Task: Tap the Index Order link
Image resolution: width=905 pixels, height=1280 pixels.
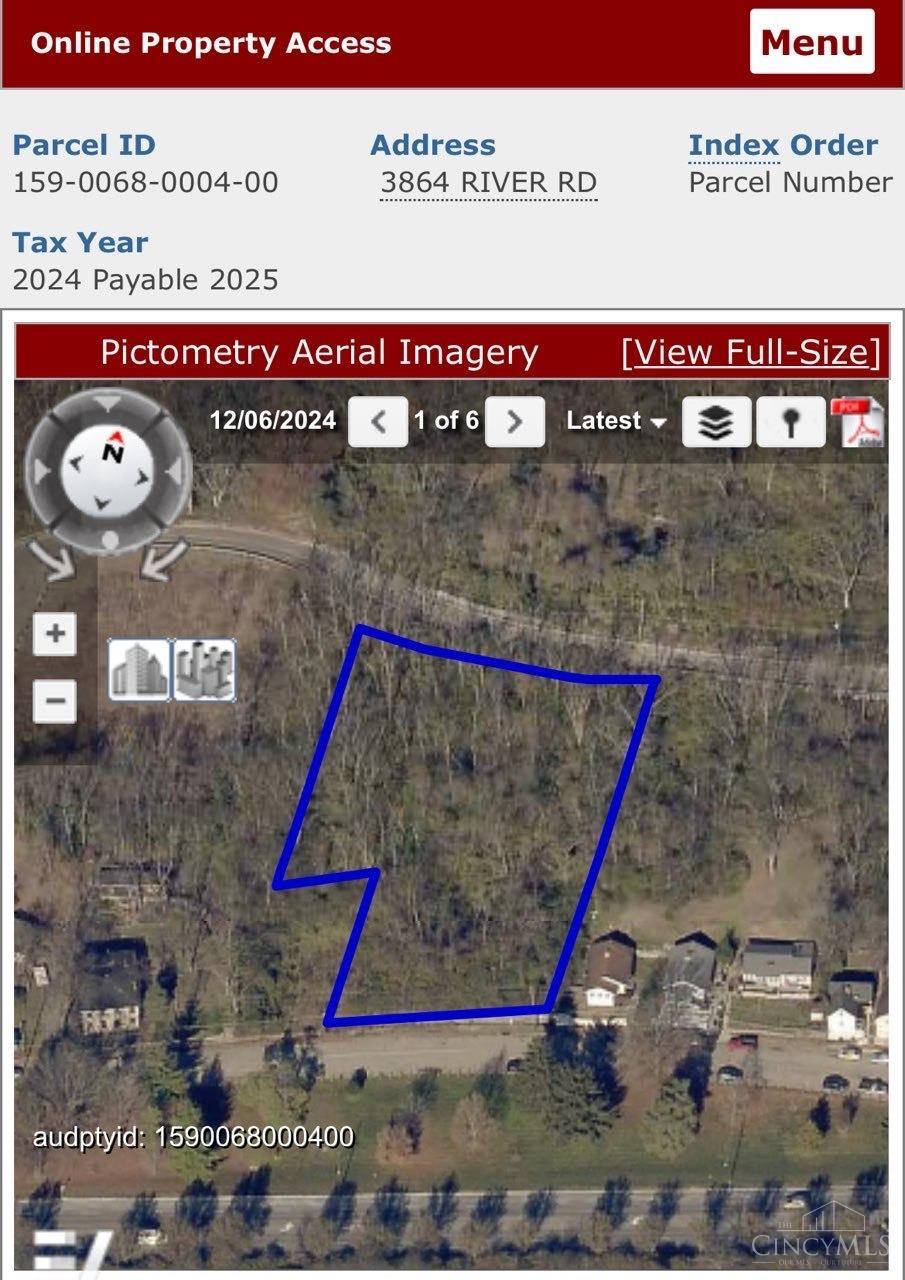Action: click(733, 145)
